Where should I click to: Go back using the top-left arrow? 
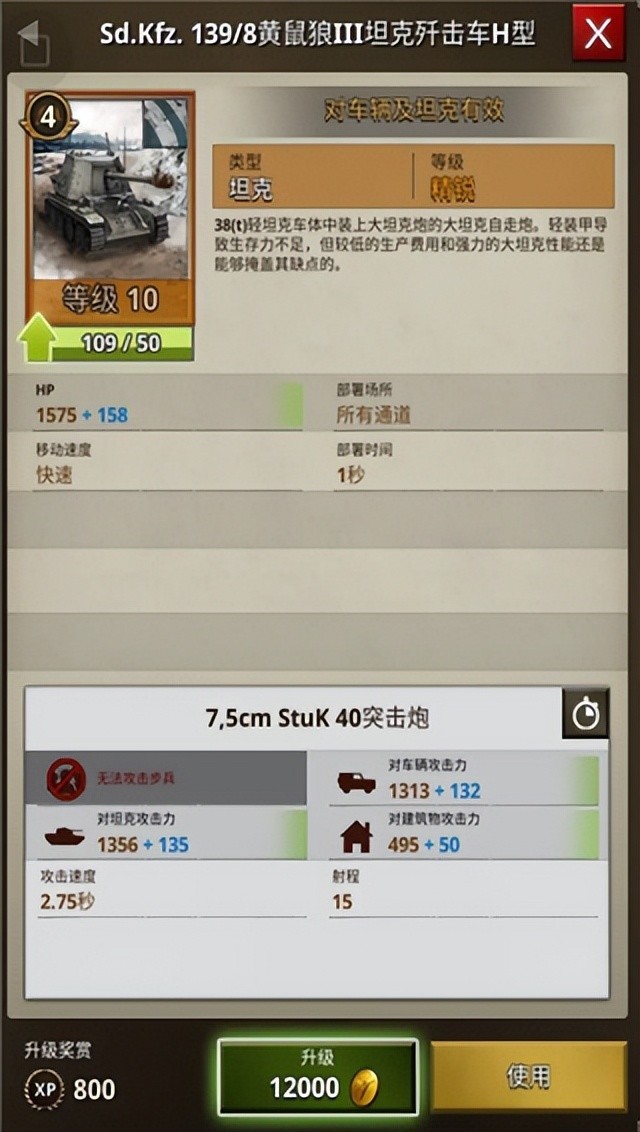pyautogui.click(x=32, y=42)
